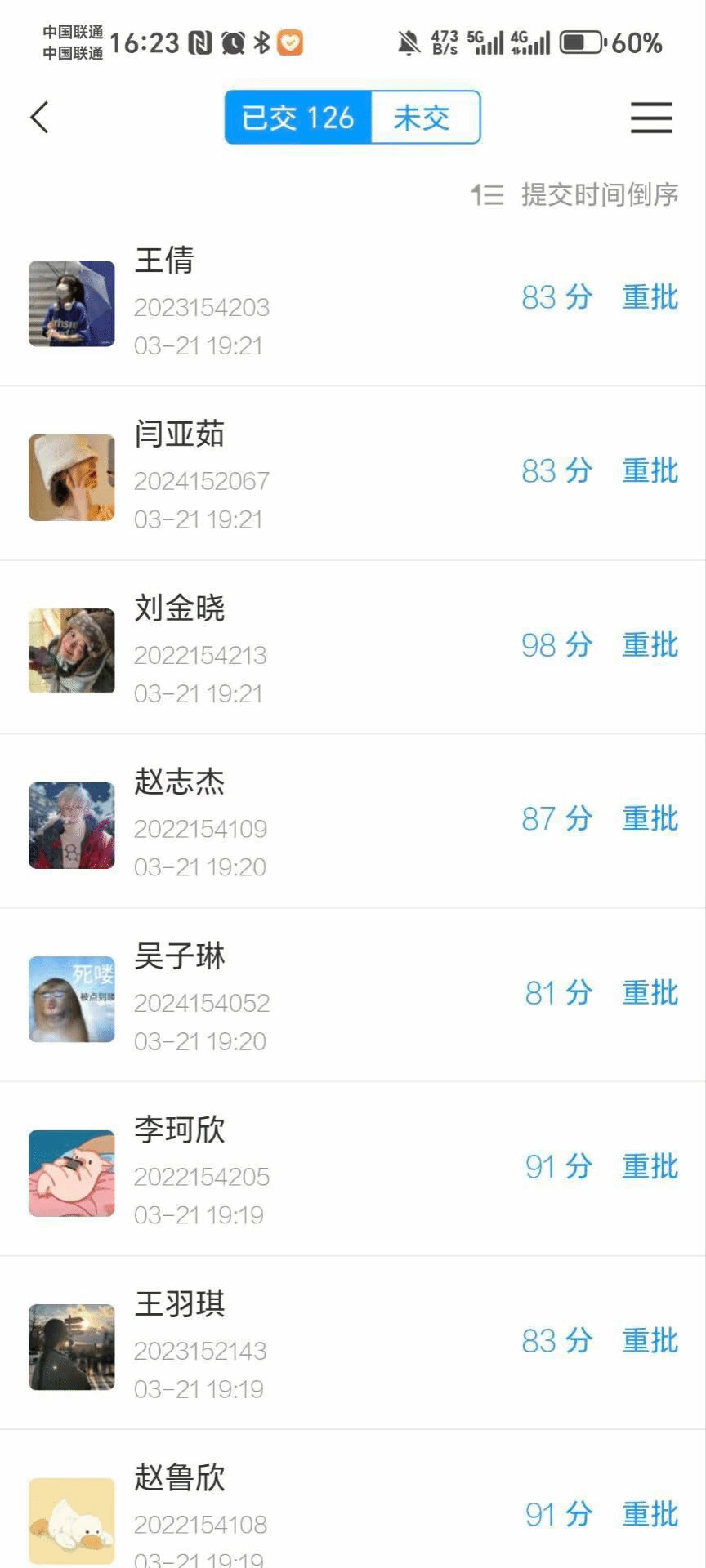
Task: Tap 重批 for 吴子琳
Action: (650, 993)
